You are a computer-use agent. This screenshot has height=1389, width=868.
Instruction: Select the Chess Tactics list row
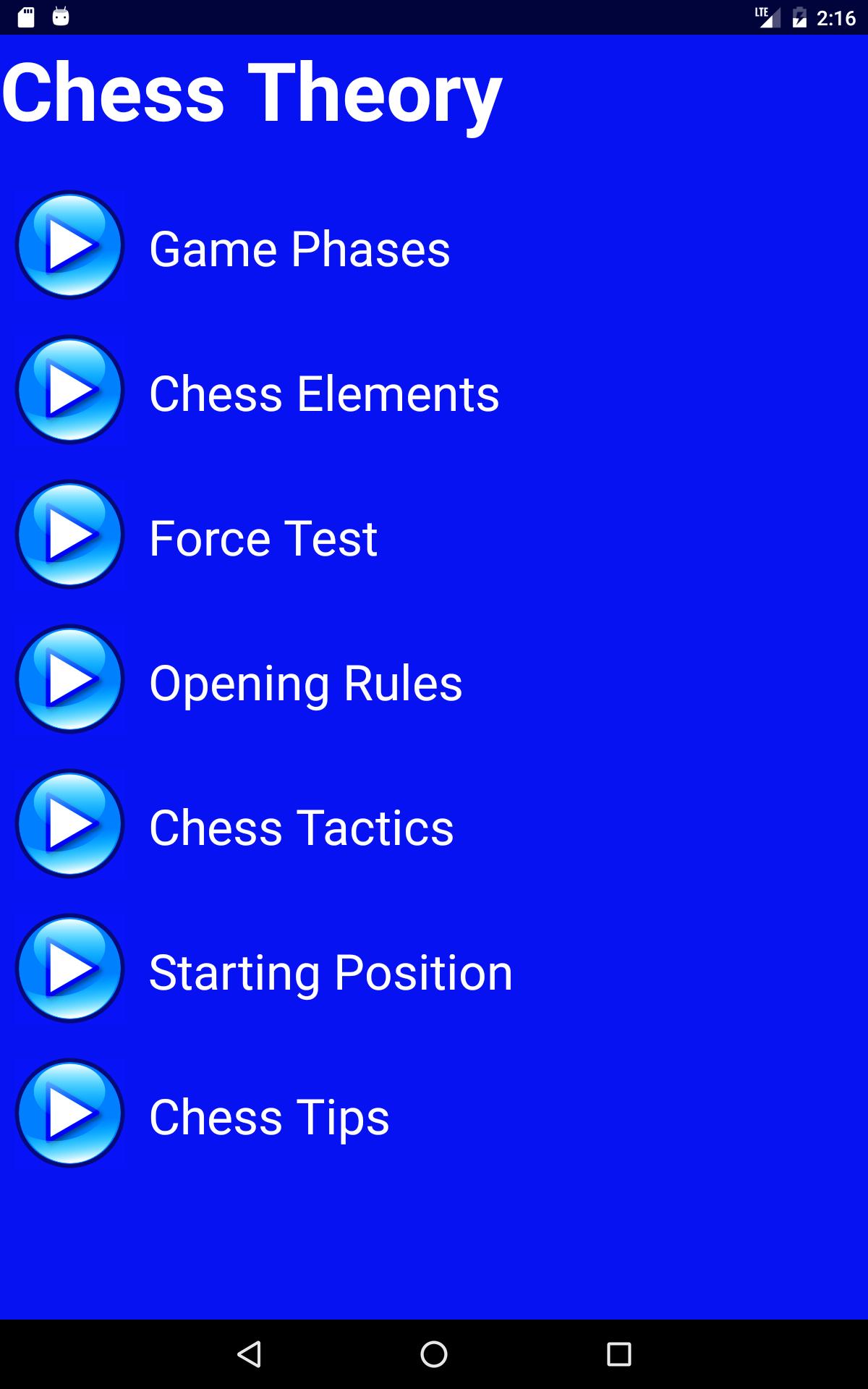click(300, 828)
